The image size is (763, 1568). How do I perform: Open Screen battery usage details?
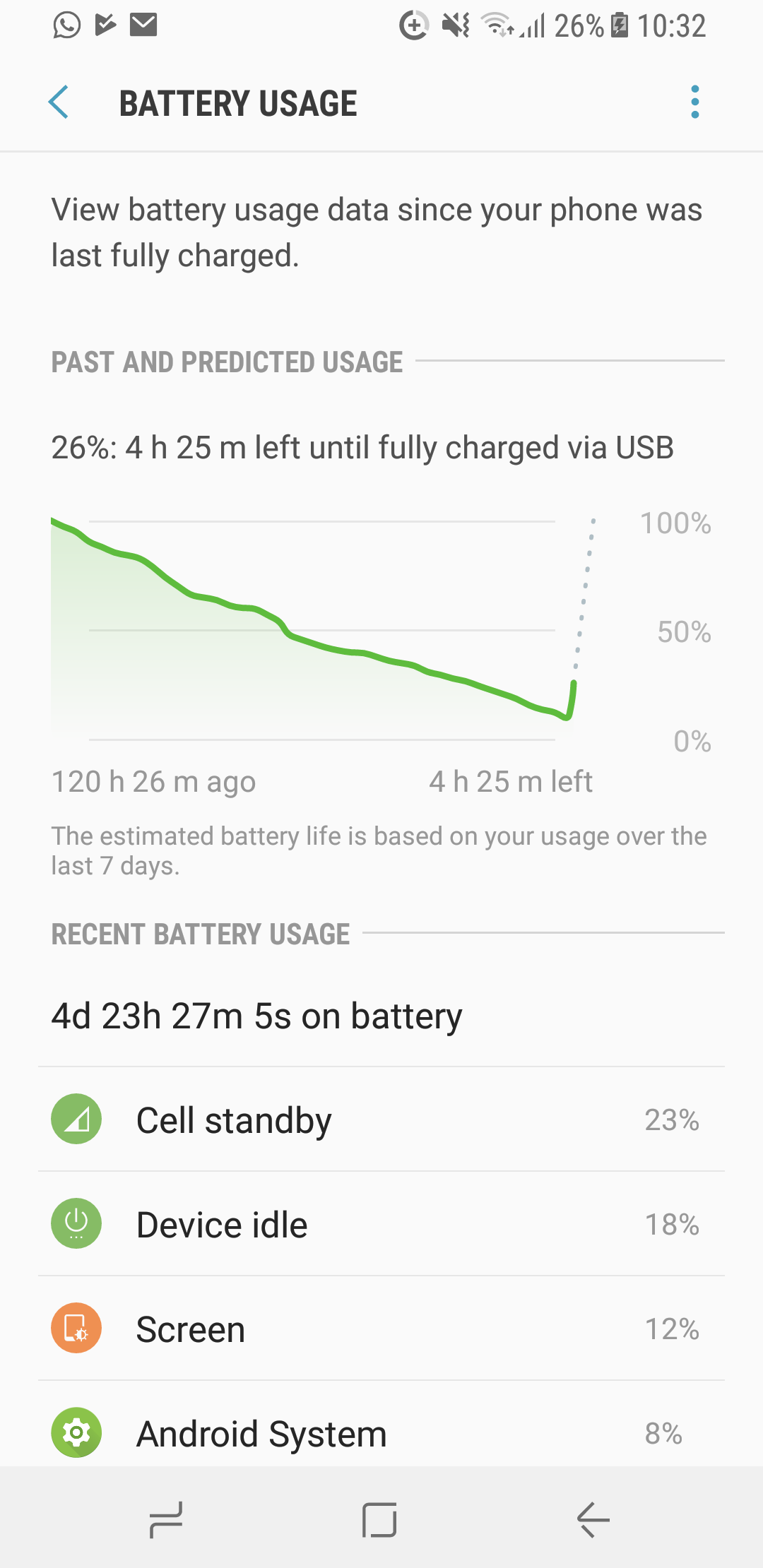click(x=381, y=1329)
